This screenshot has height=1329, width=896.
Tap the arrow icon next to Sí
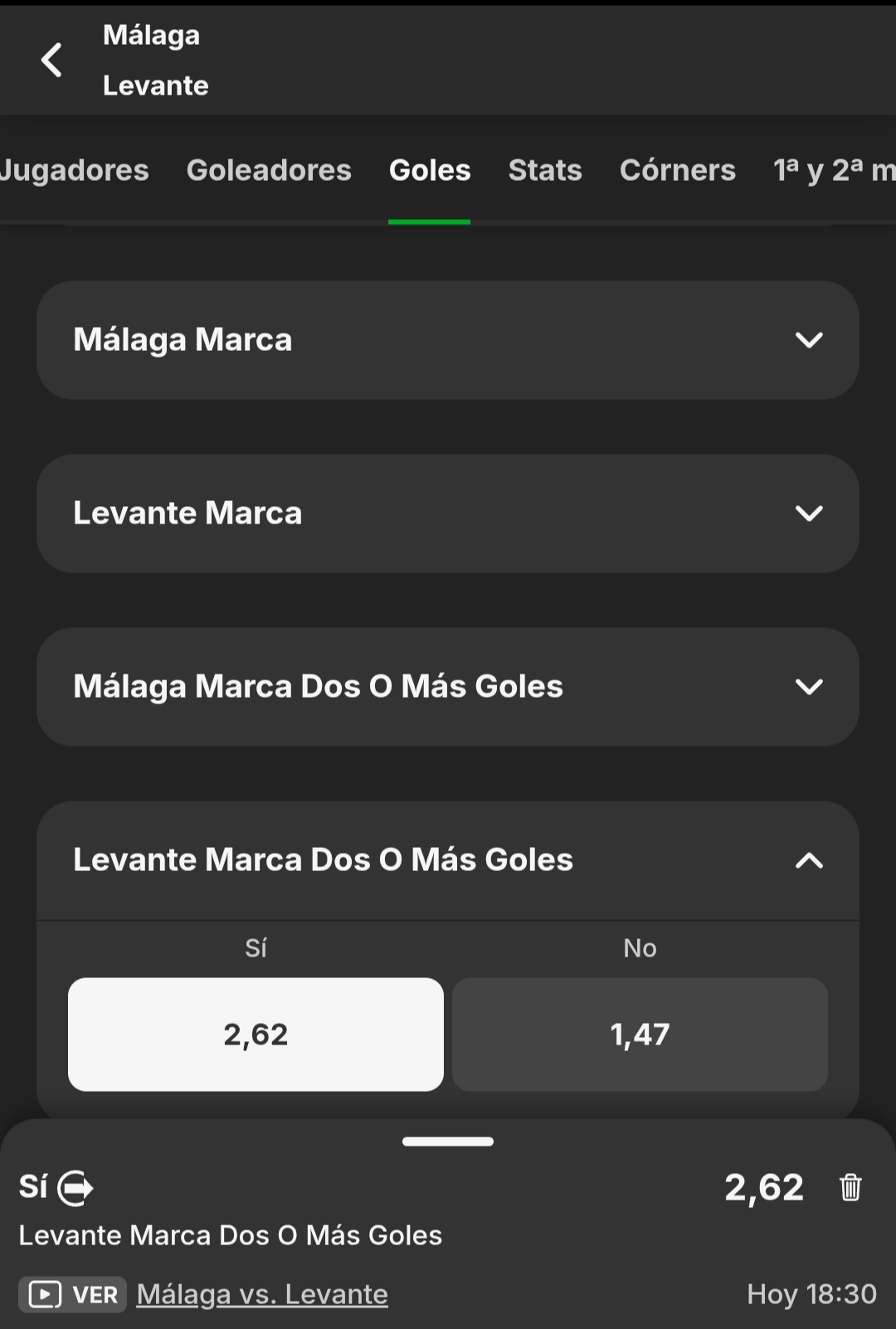pos(75,1187)
